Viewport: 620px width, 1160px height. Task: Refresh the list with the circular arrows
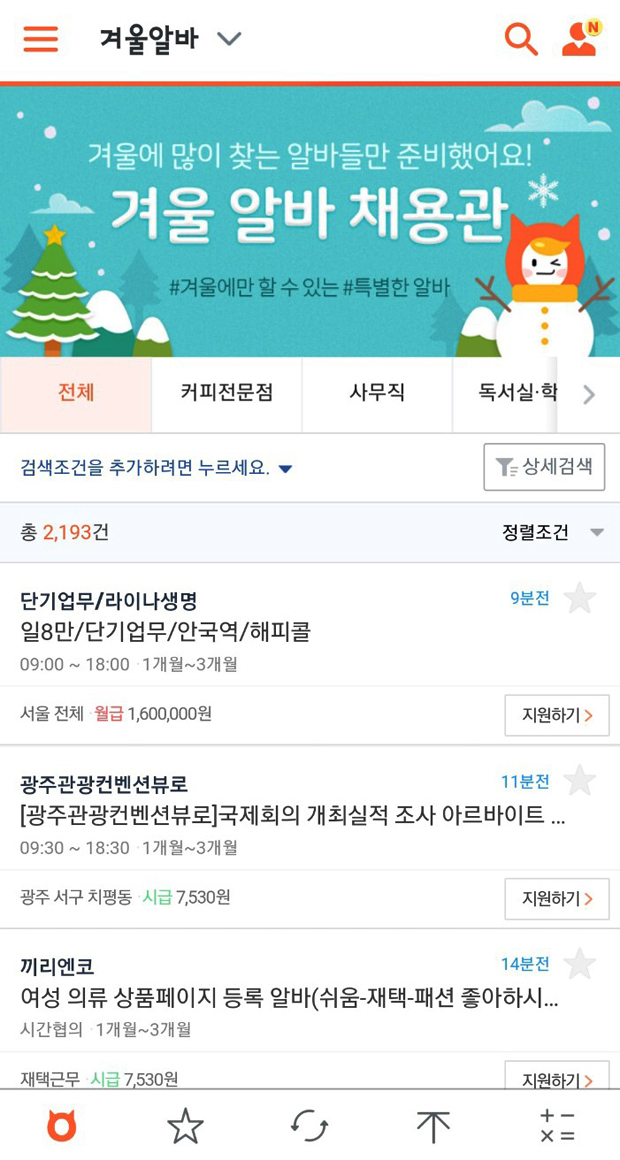tap(309, 1126)
